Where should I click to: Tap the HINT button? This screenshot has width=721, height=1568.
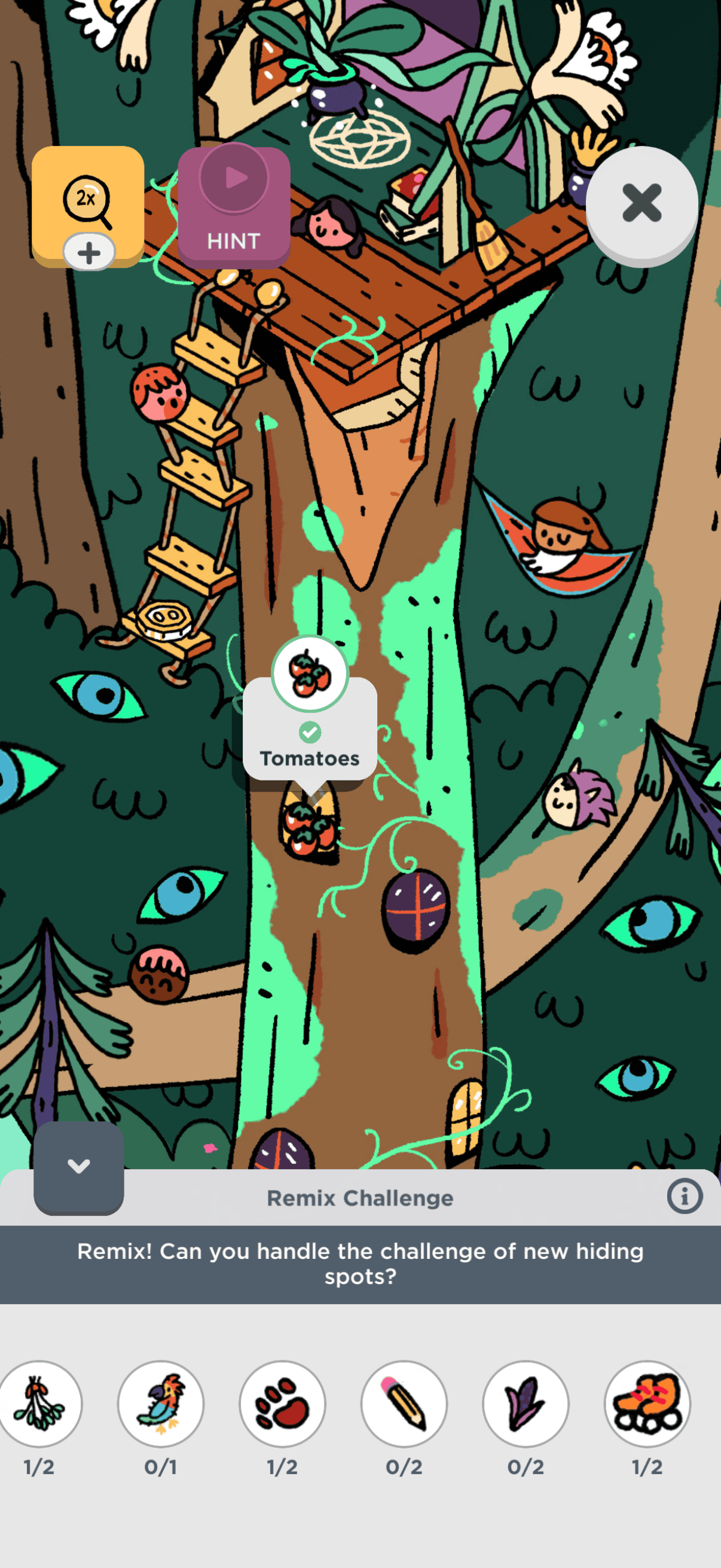[x=234, y=207]
